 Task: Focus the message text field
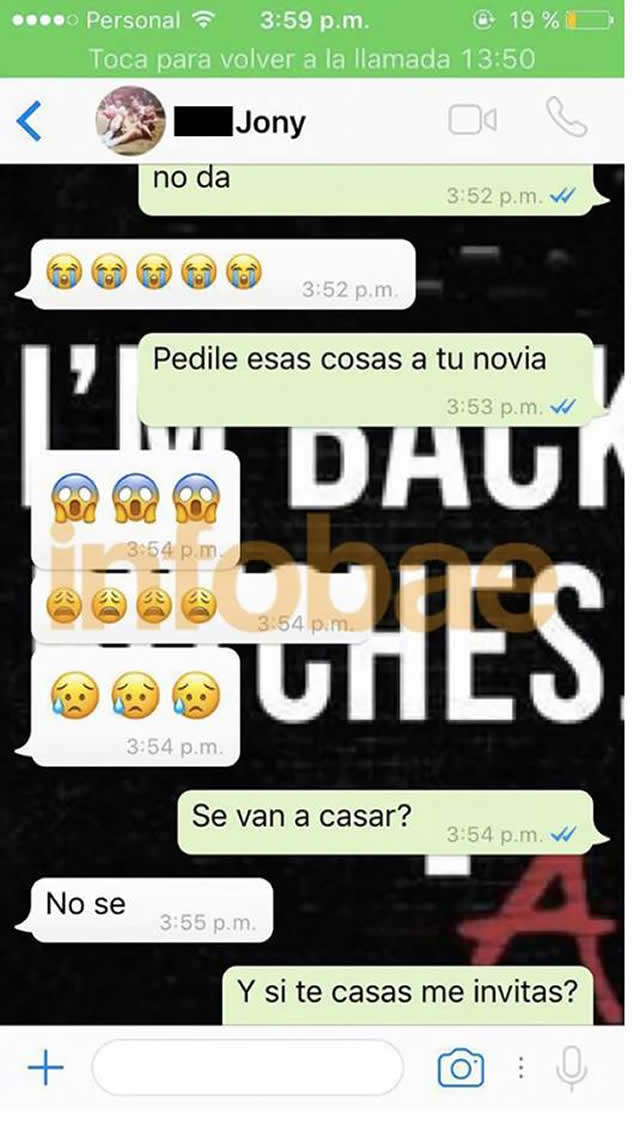tap(247, 1069)
